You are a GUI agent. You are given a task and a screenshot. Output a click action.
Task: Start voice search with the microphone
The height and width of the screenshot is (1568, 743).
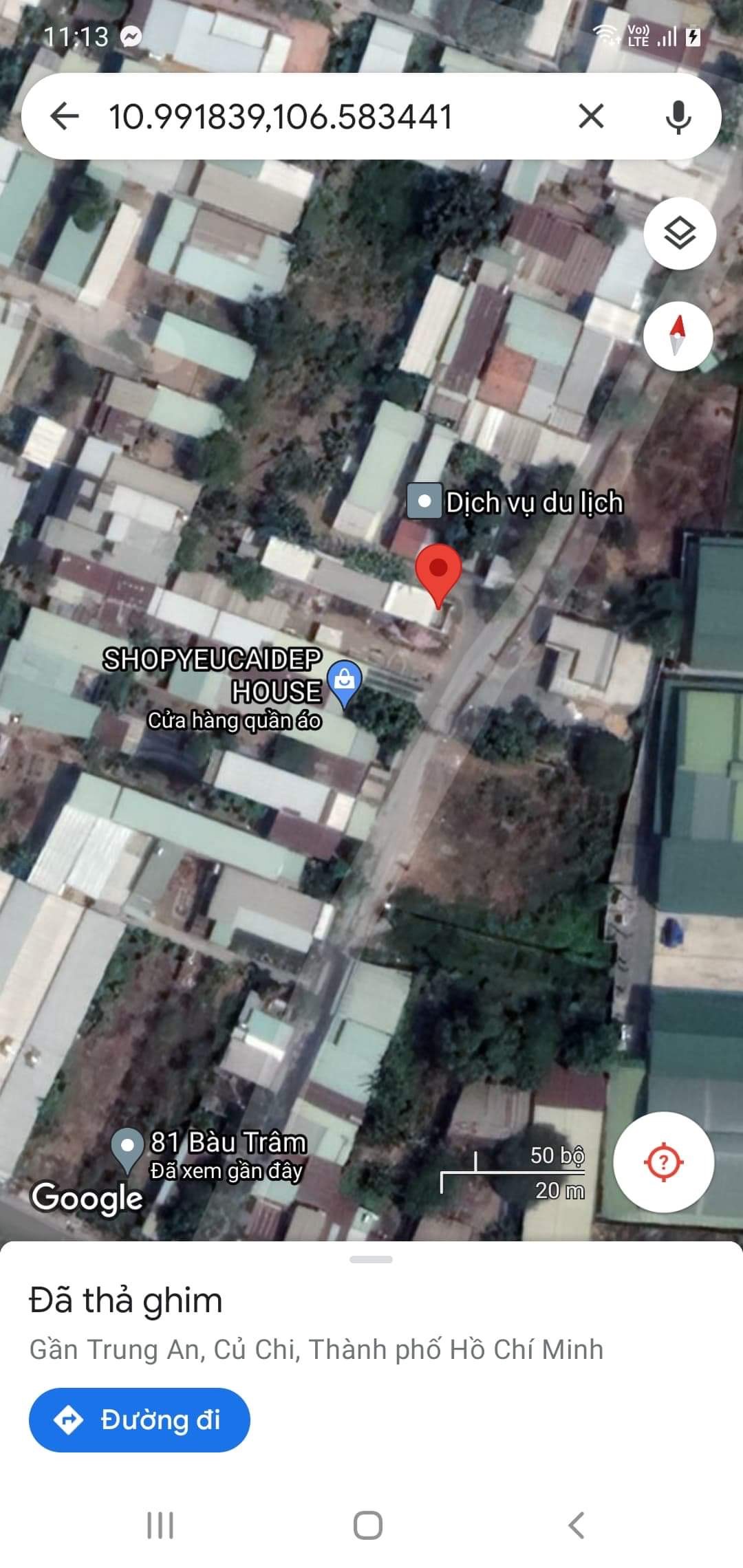678,116
